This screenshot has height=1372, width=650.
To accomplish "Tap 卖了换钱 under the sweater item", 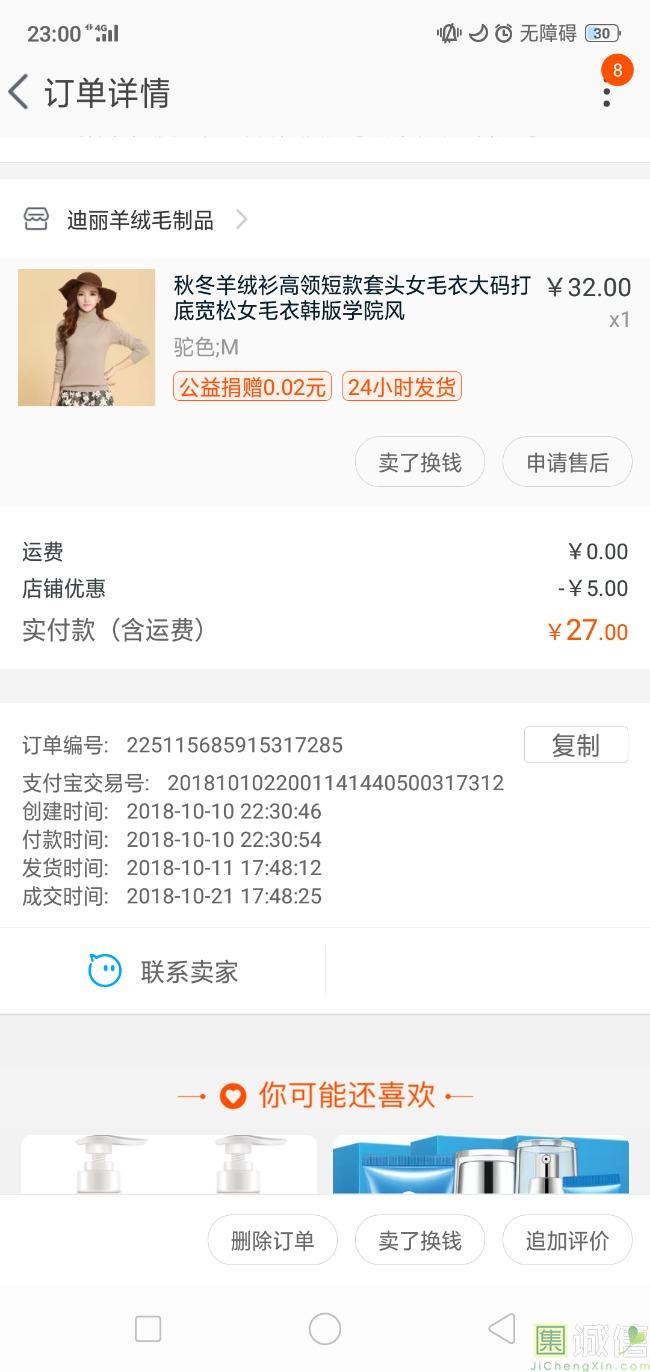I will coord(420,463).
